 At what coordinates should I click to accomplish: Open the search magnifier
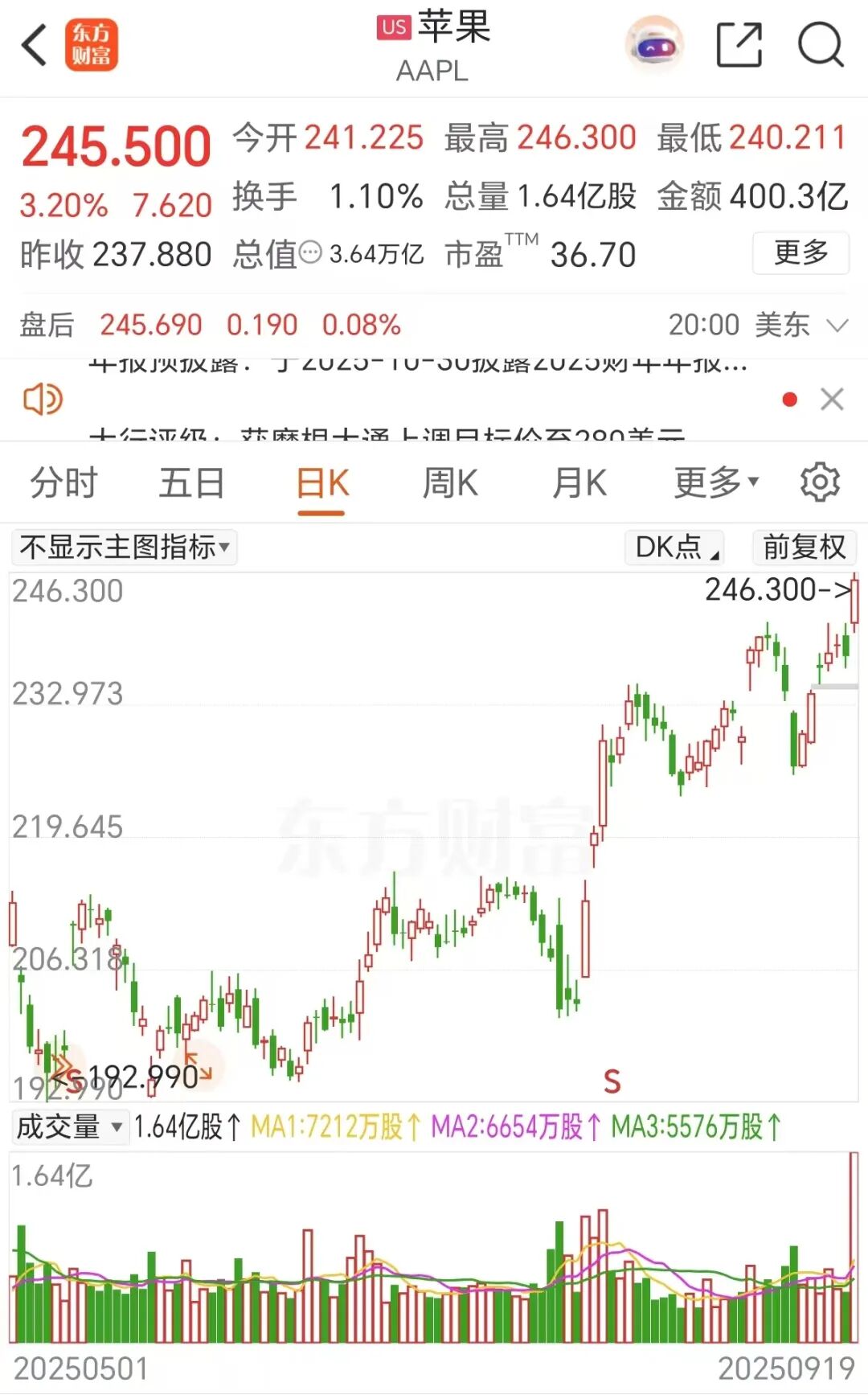point(821,45)
